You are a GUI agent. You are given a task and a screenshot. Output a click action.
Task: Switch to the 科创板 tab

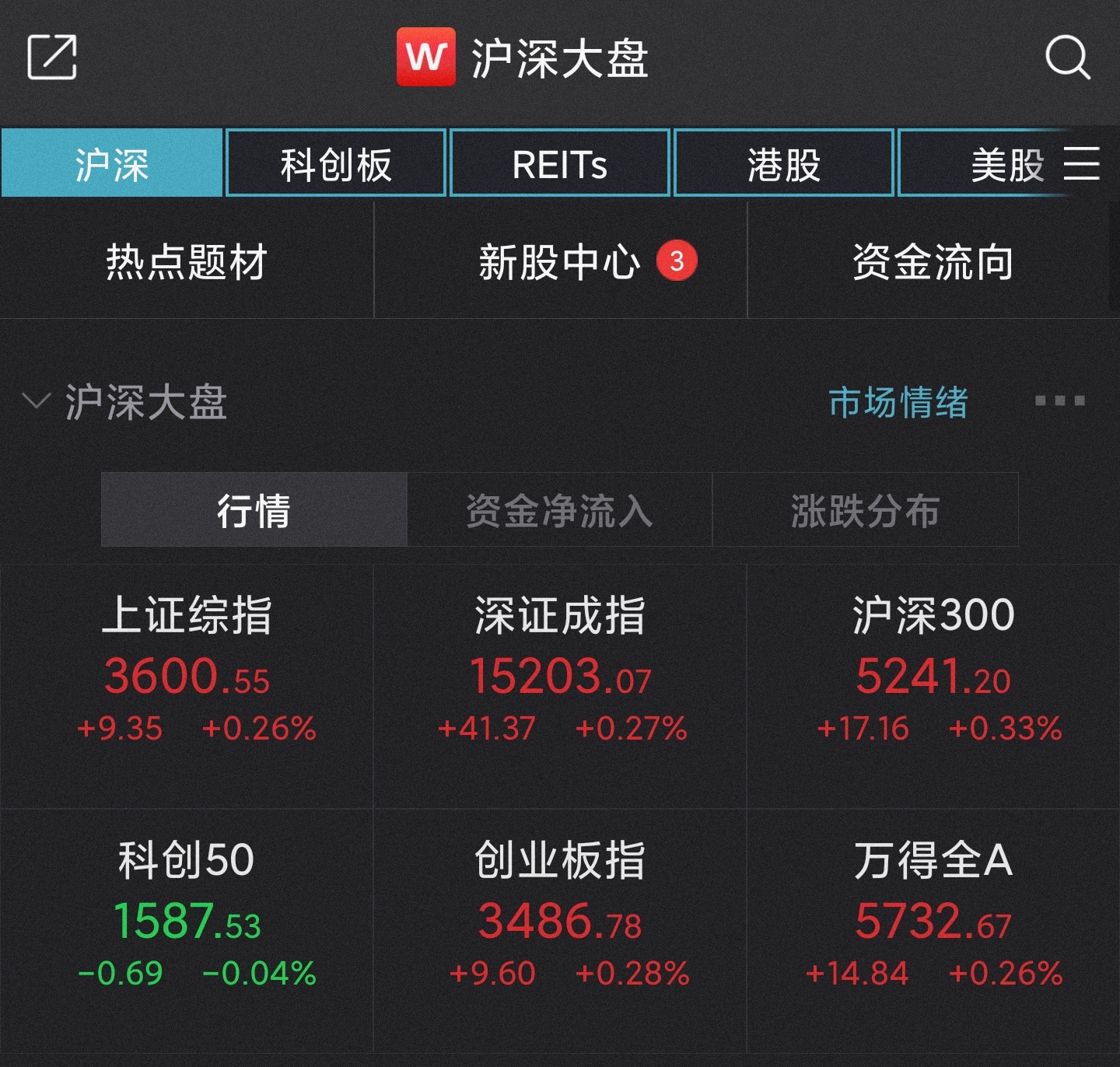[x=336, y=164]
